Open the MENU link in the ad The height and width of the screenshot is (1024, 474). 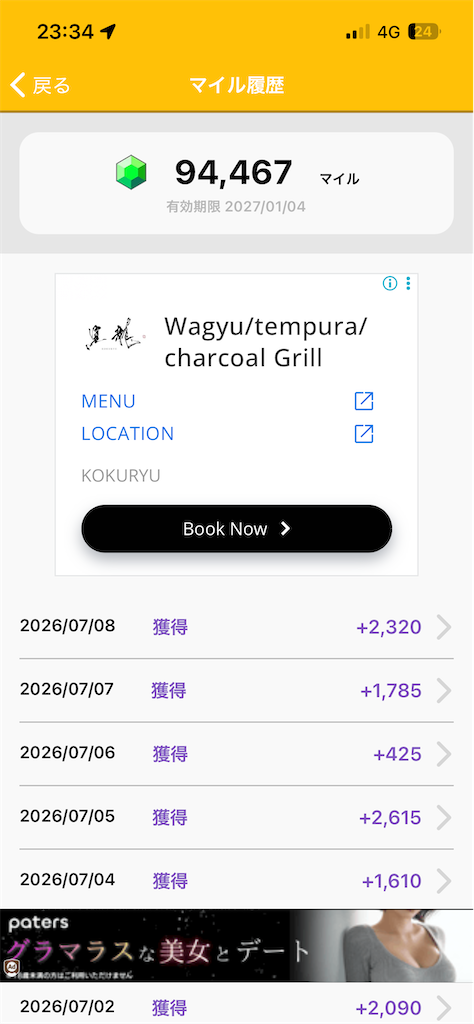(x=227, y=401)
